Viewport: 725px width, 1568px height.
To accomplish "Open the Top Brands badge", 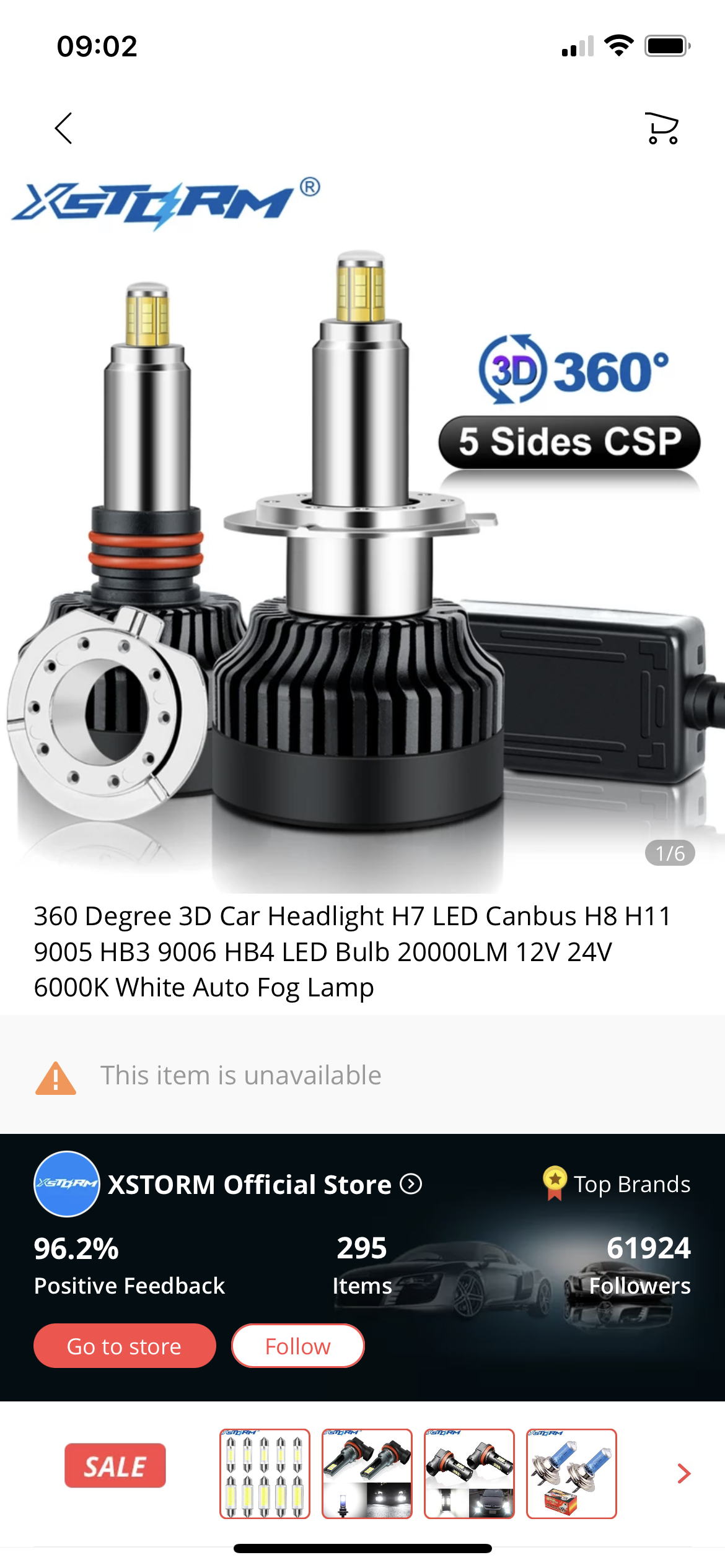I will pyautogui.click(x=617, y=1184).
